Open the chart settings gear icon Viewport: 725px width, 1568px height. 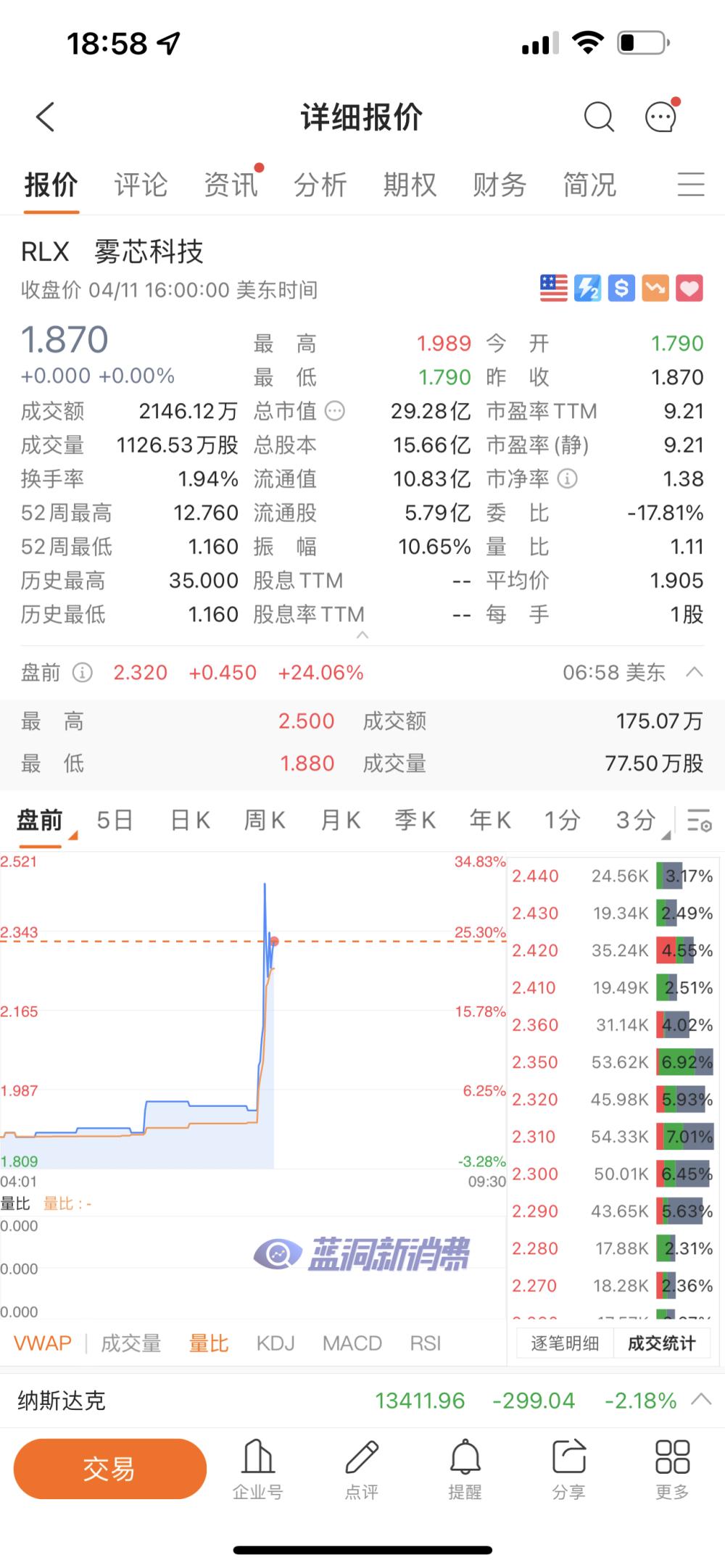(x=698, y=821)
